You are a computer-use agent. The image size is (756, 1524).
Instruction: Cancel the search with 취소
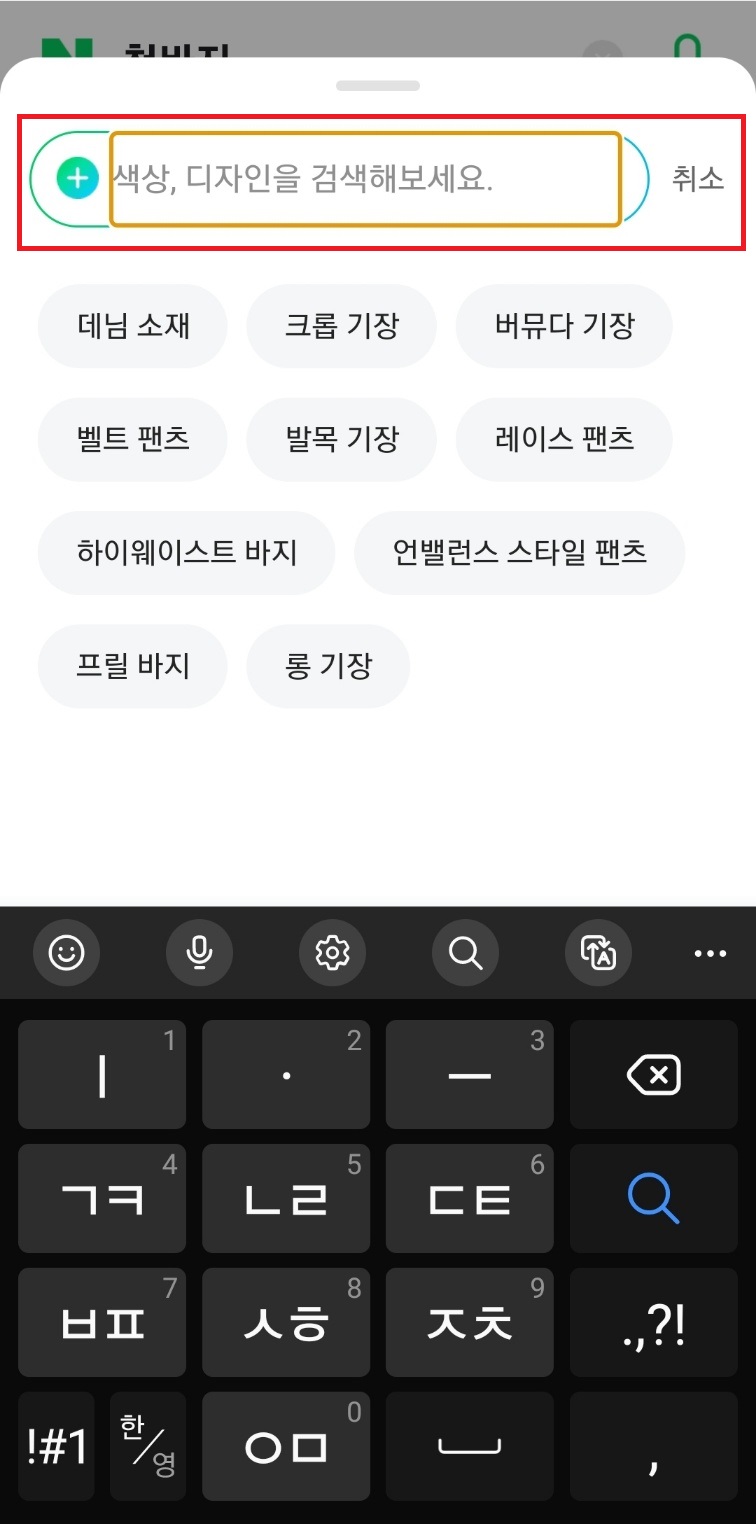click(697, 179)
